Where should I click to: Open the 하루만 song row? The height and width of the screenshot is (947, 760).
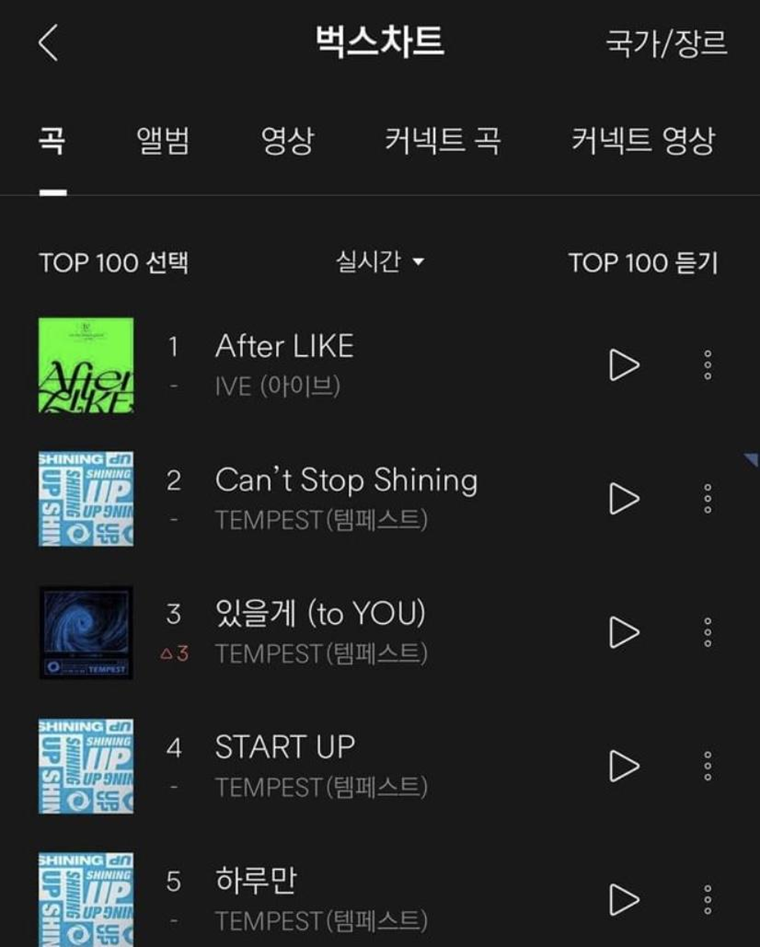320,897
